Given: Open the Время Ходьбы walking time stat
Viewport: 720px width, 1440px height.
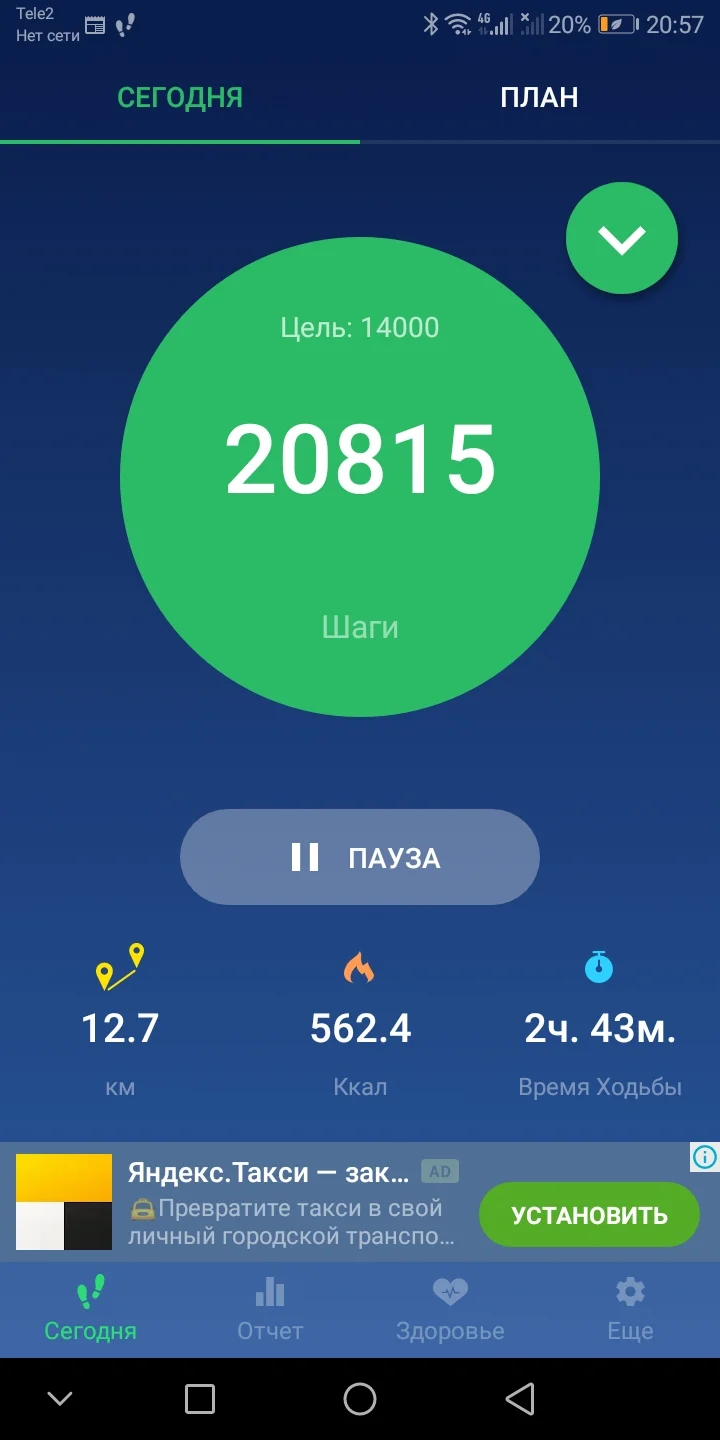Looking at the screenshot, I should pyautogui.click(x=600, y=1027).
